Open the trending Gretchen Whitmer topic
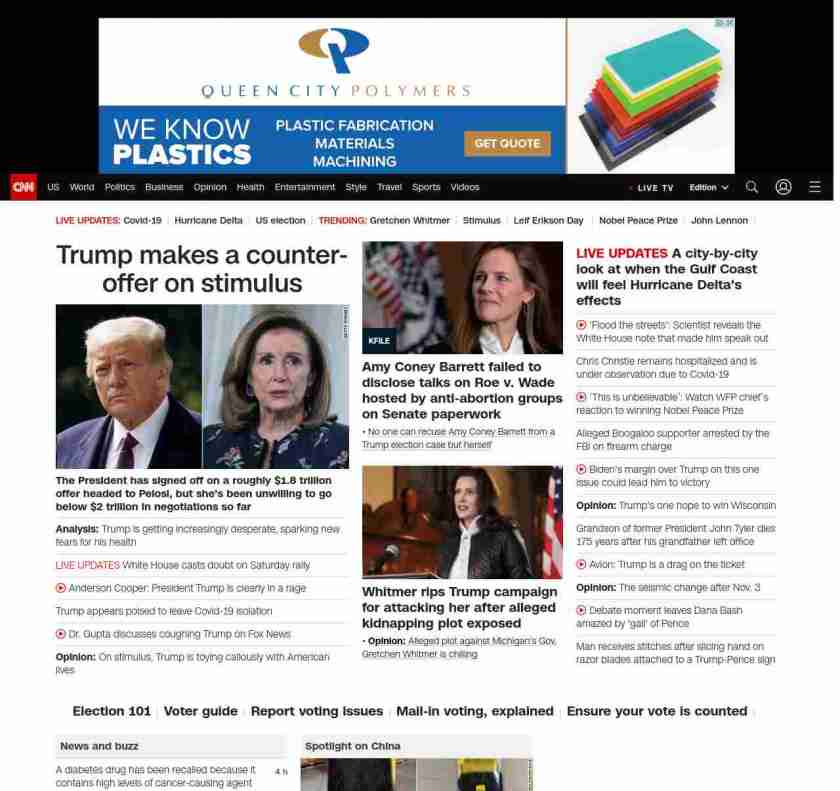Viewport: 840px width, 791px height. [x=409, y=220]
